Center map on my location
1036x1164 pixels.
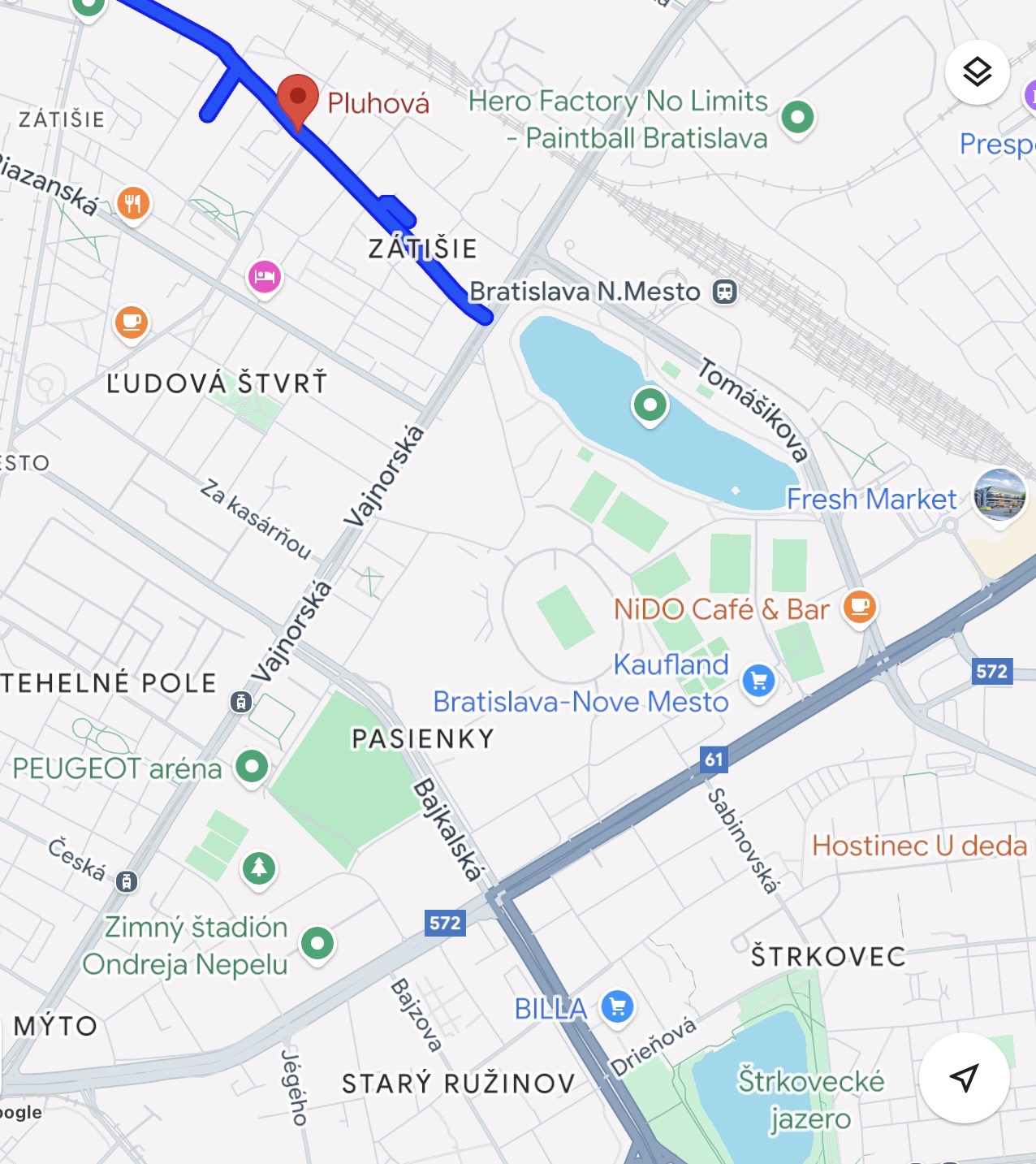point(964,1078)
